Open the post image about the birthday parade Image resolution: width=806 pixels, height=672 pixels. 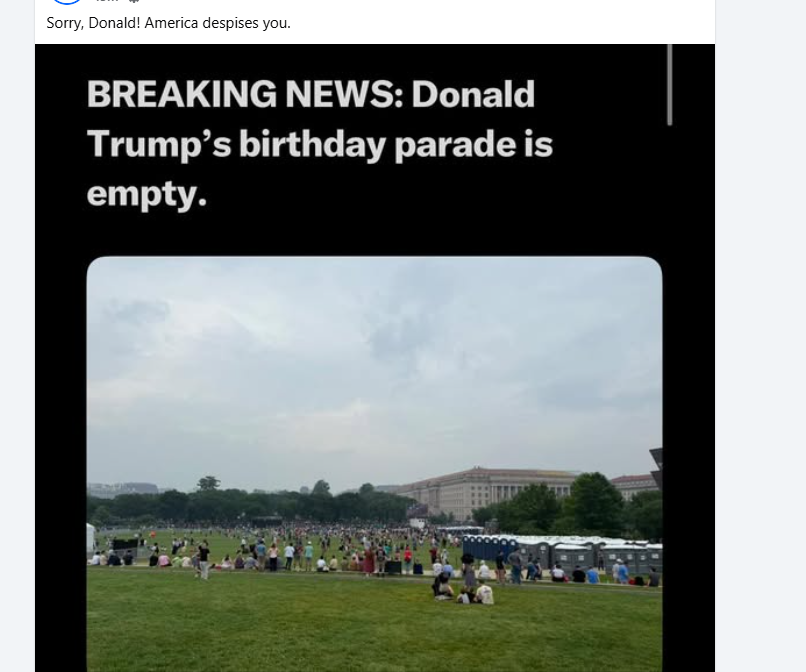tap(375, 400)
